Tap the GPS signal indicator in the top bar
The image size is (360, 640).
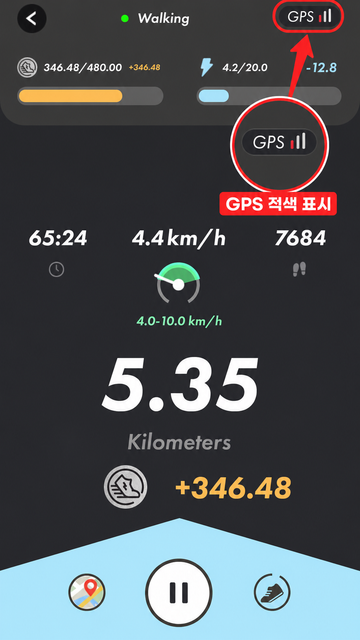point(309,17)
